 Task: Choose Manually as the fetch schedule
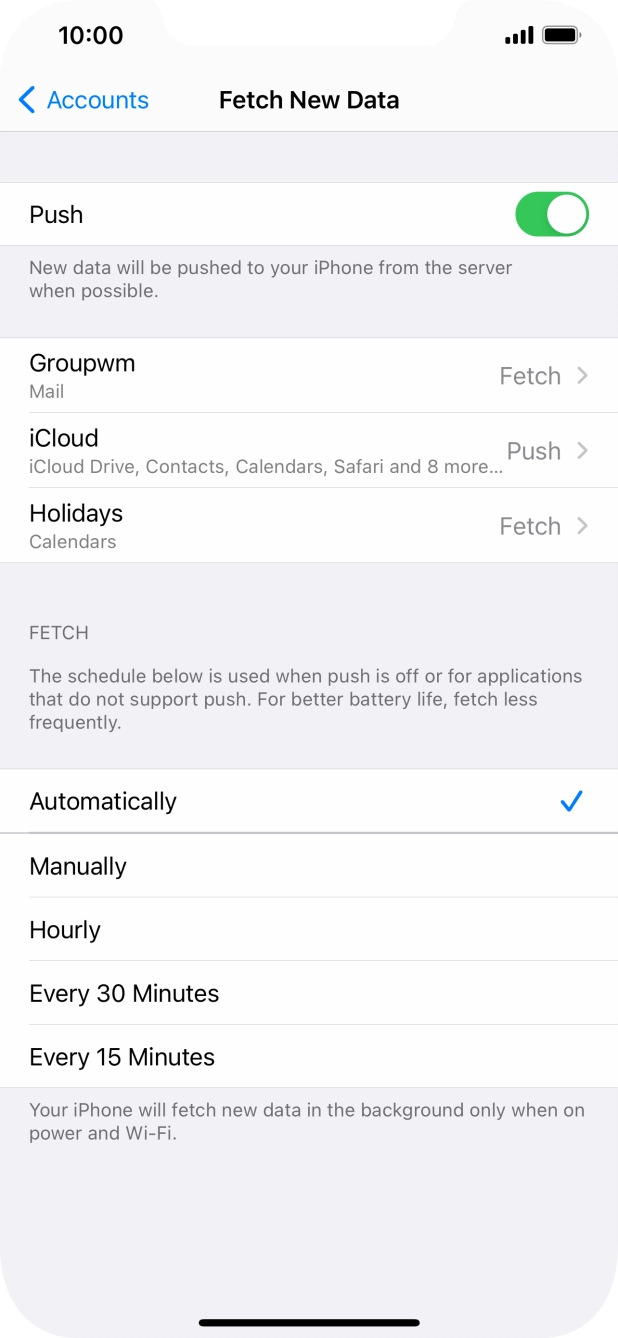click(309, 866)
